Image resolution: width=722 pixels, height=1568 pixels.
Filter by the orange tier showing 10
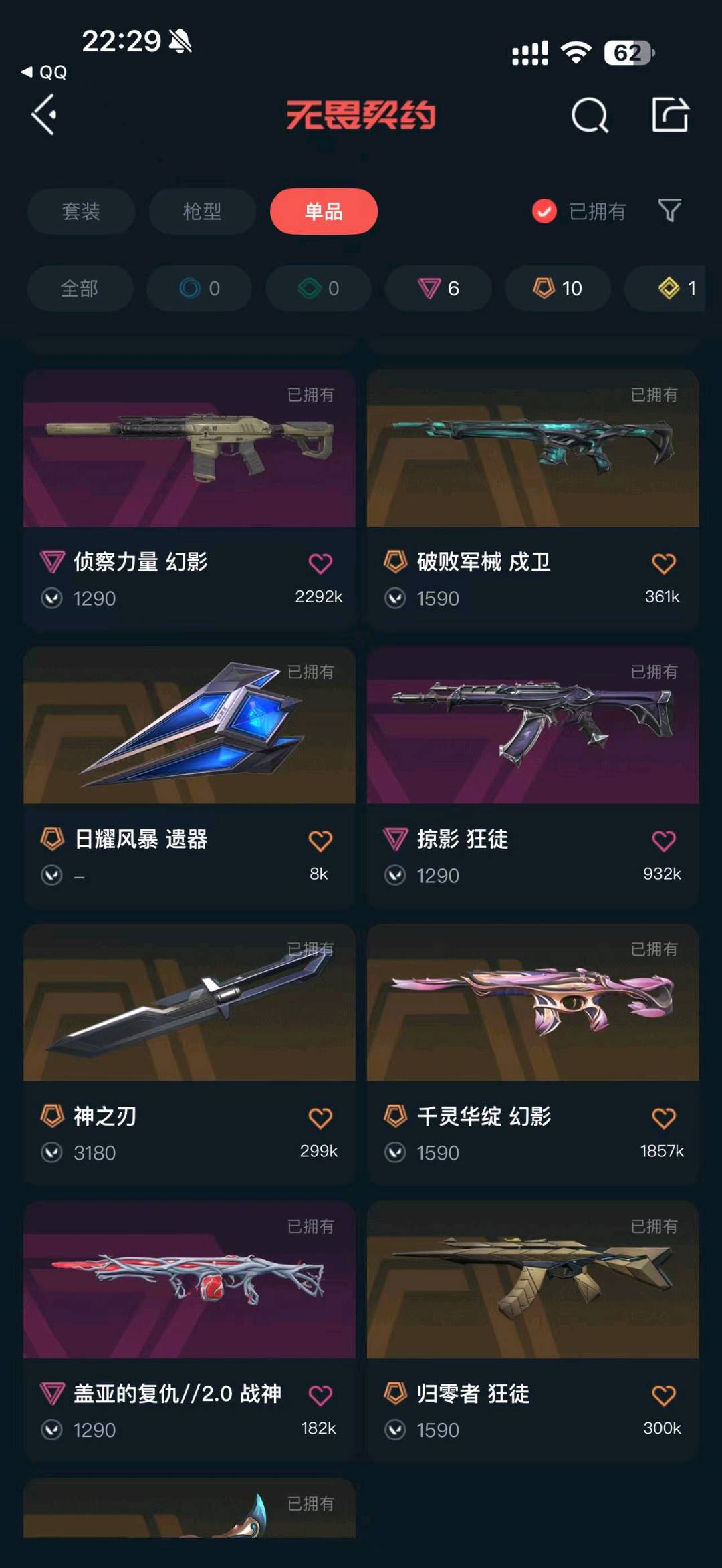(x=558, y=288)
